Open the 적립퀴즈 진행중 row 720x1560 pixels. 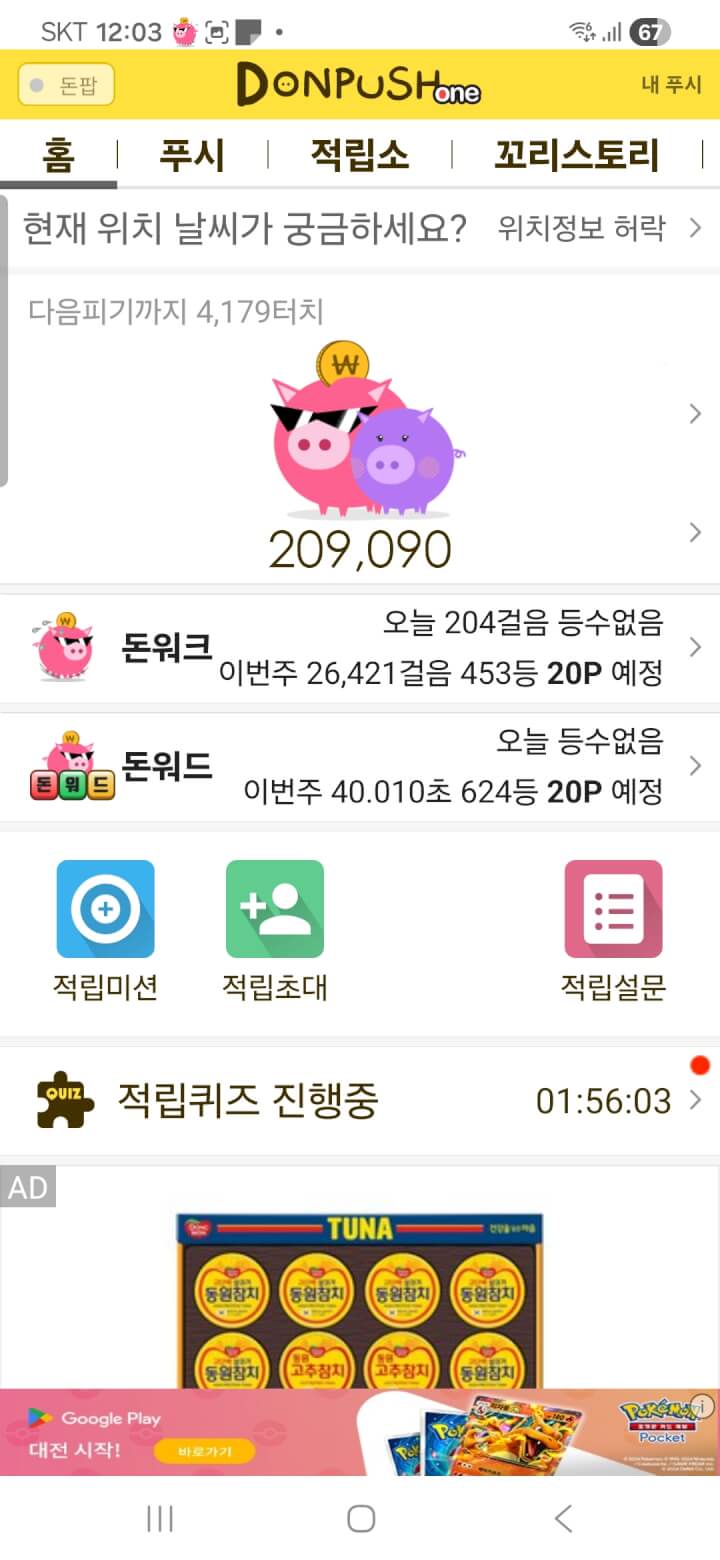(x=360, y=1101)
